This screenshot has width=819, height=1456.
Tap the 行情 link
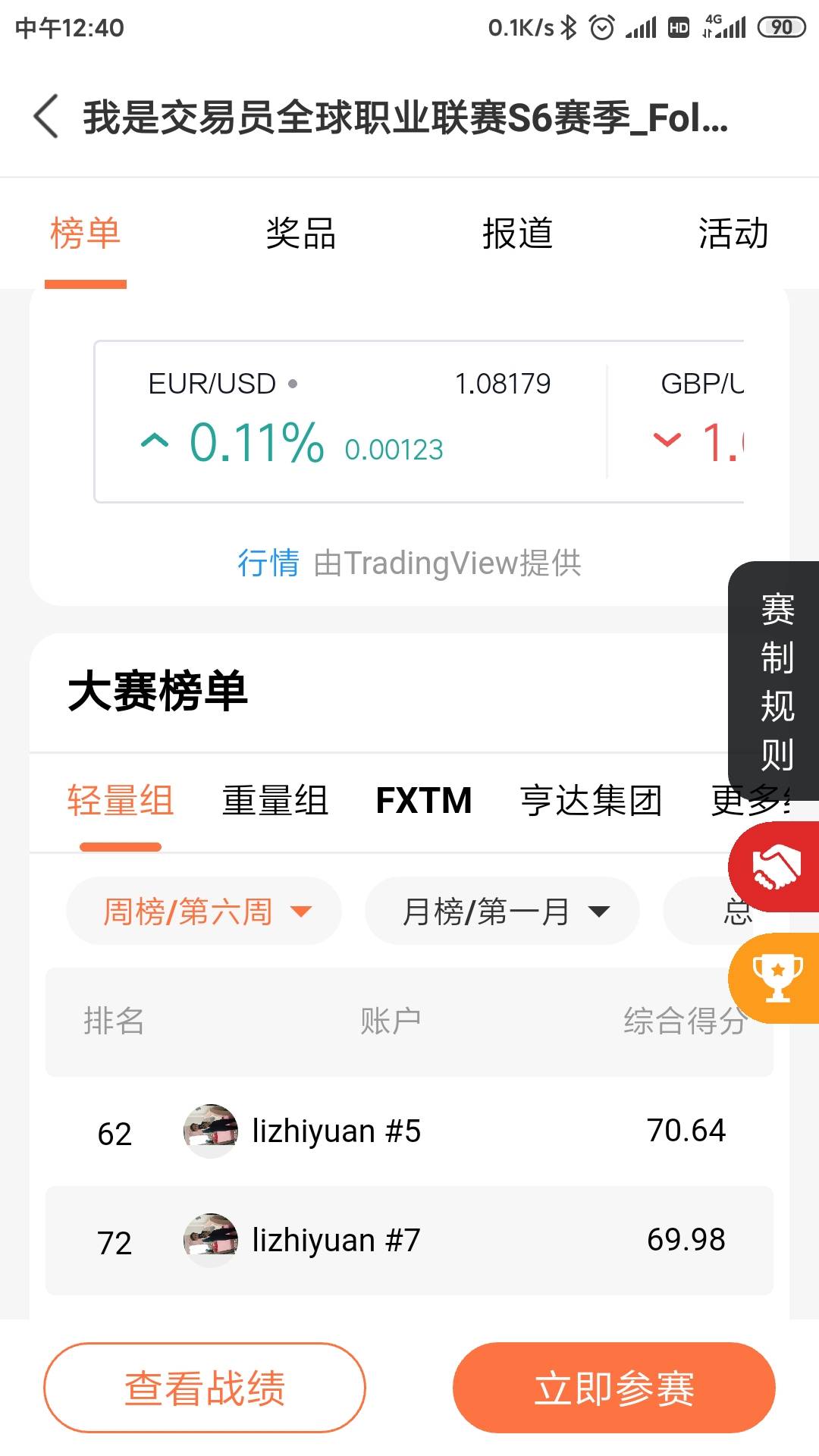[268, 563]
